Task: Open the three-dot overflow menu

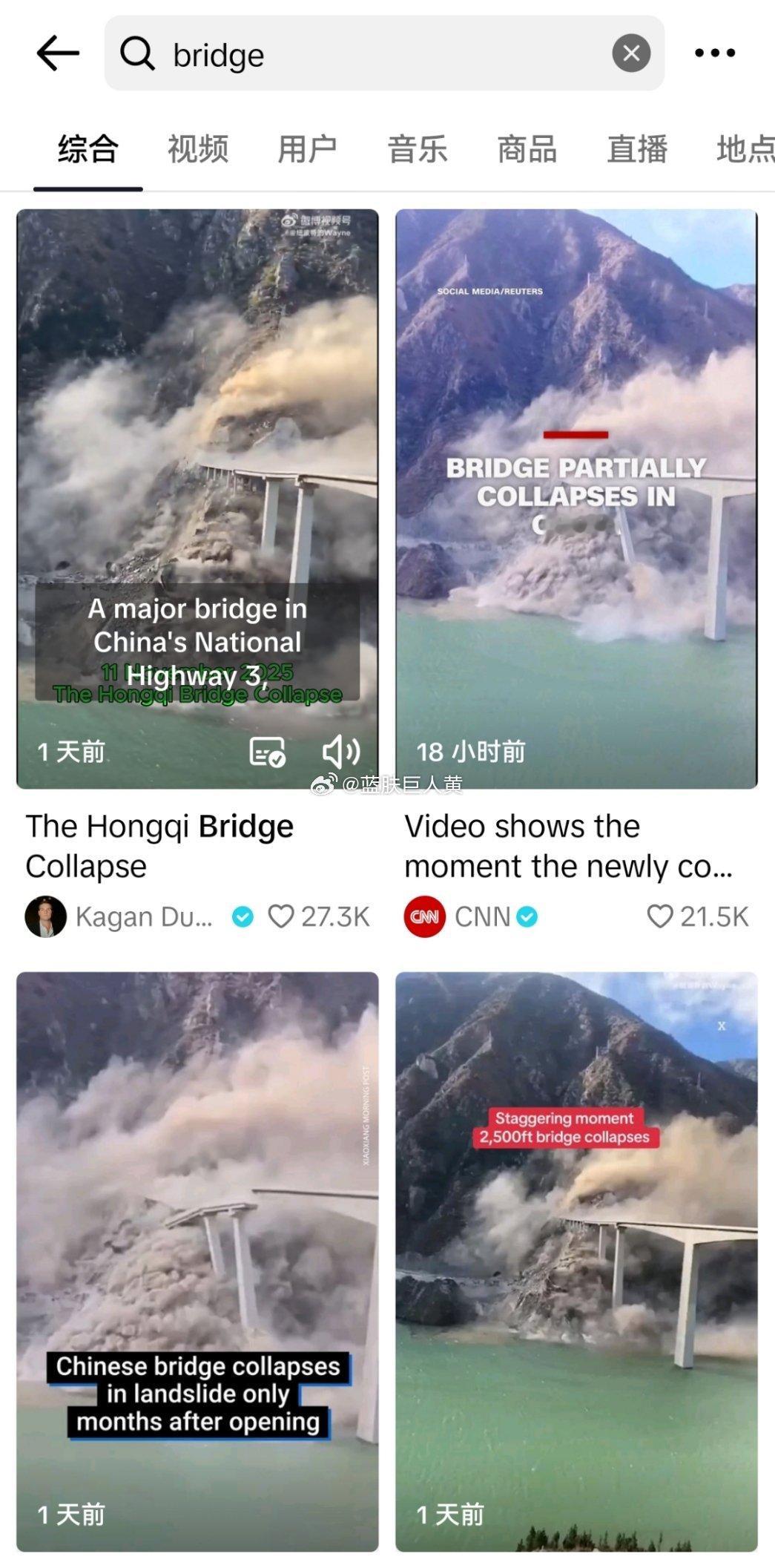Action: point(714,52)
